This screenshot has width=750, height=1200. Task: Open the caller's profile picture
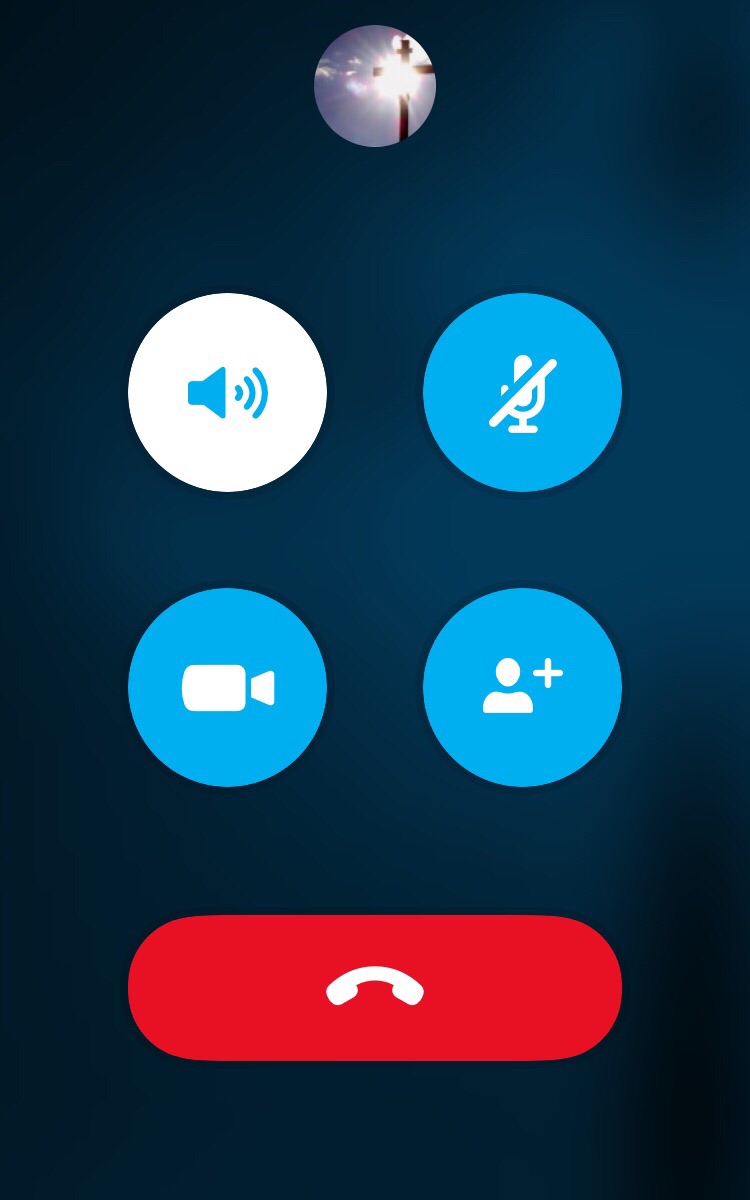(375, 86)
